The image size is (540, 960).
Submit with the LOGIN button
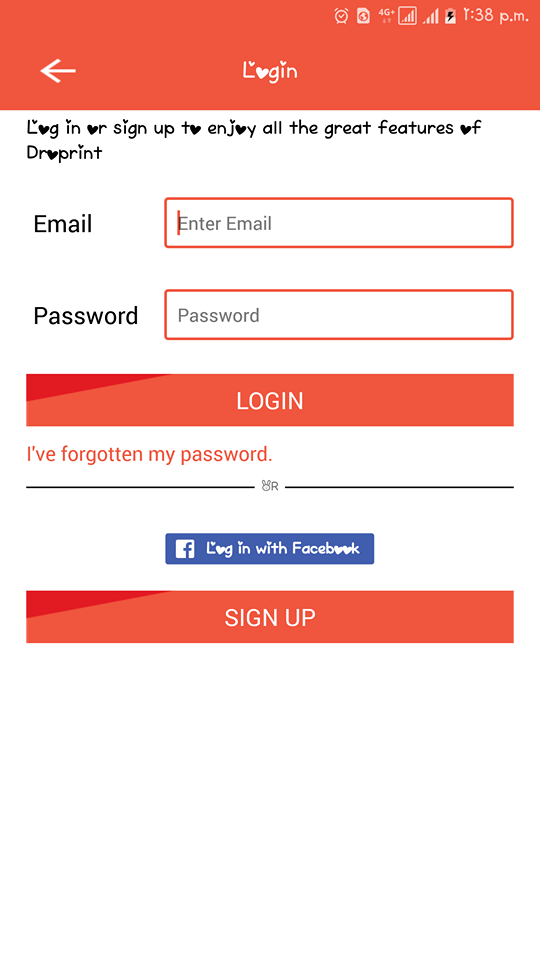click(x=269, y=400)
